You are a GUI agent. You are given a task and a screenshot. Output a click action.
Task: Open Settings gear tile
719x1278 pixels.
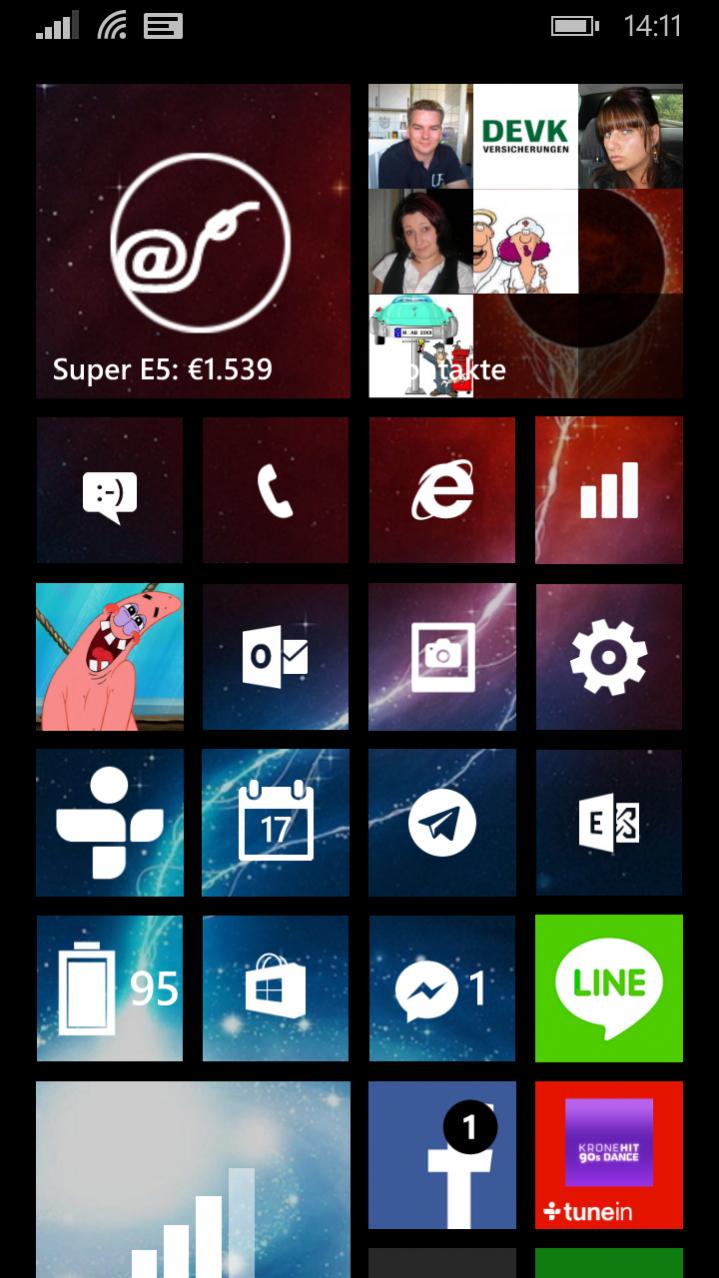(608, 656)
